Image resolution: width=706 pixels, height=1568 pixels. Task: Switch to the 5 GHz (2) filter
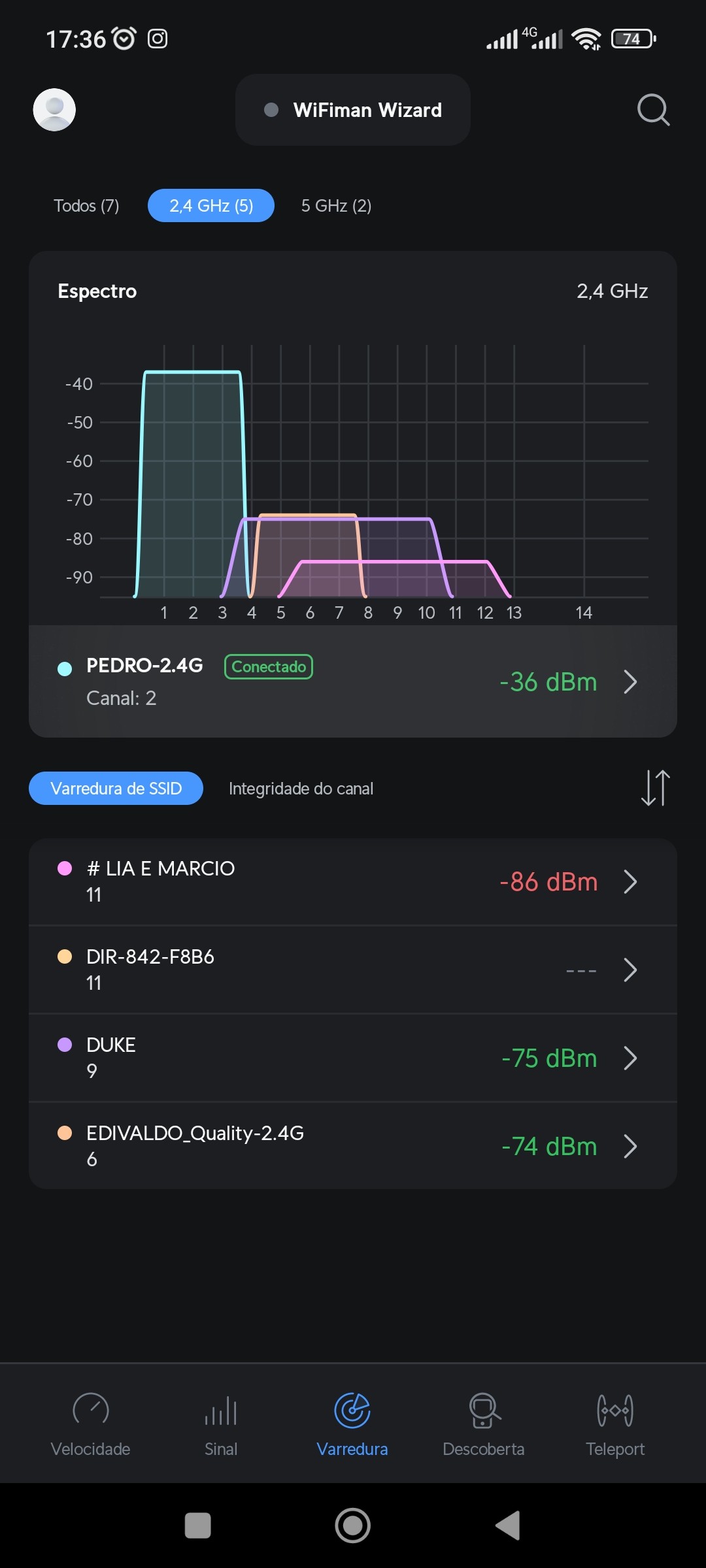tap(336, 206)
